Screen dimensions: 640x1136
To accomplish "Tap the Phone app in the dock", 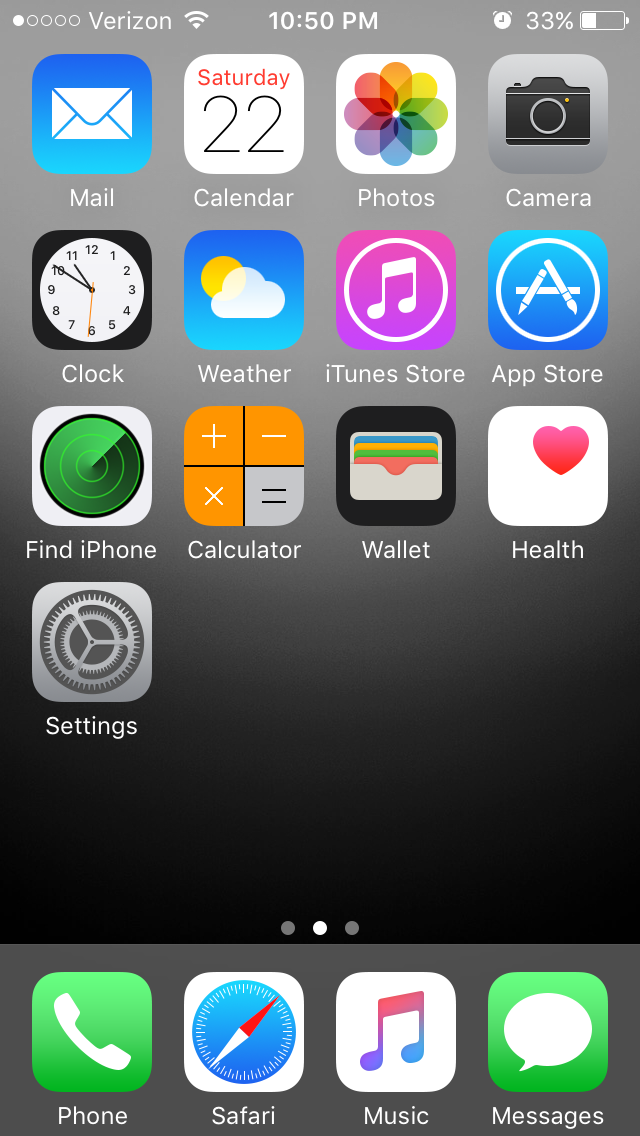I will pos(92,1033).
